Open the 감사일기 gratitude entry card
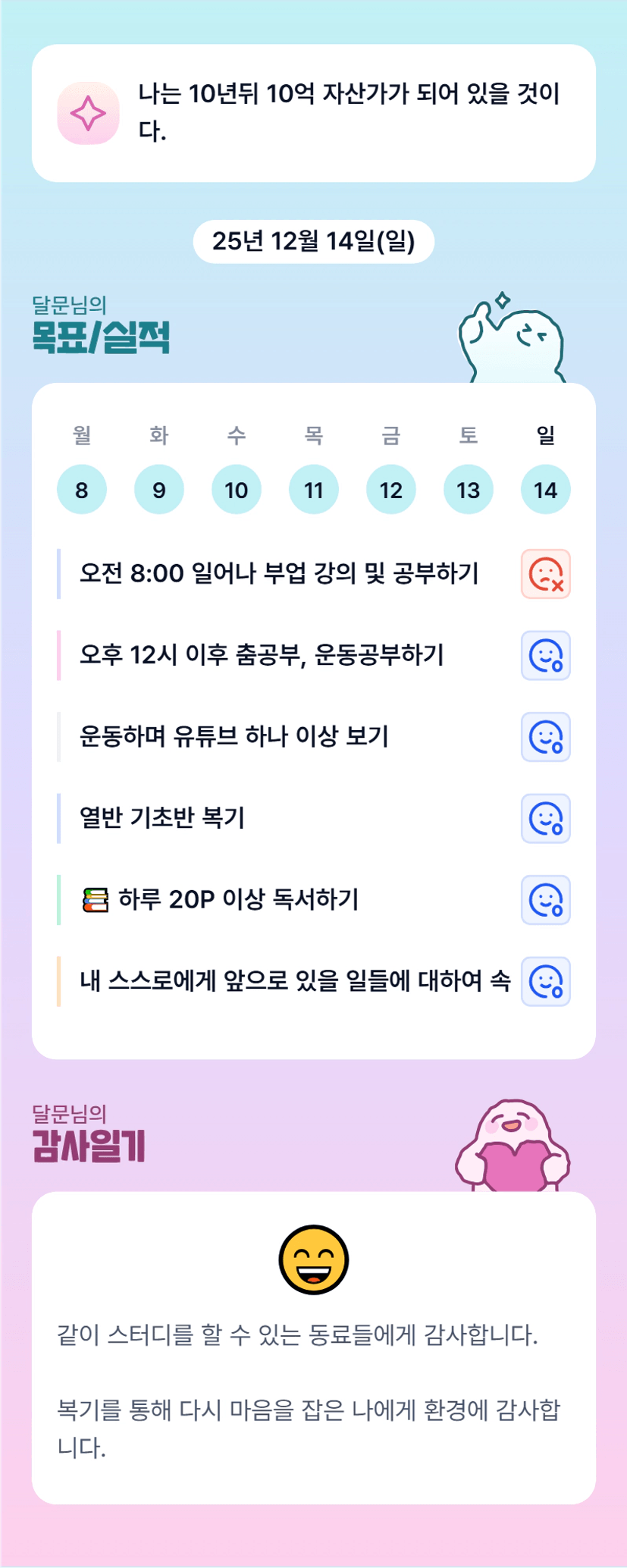 point(314,1347)
